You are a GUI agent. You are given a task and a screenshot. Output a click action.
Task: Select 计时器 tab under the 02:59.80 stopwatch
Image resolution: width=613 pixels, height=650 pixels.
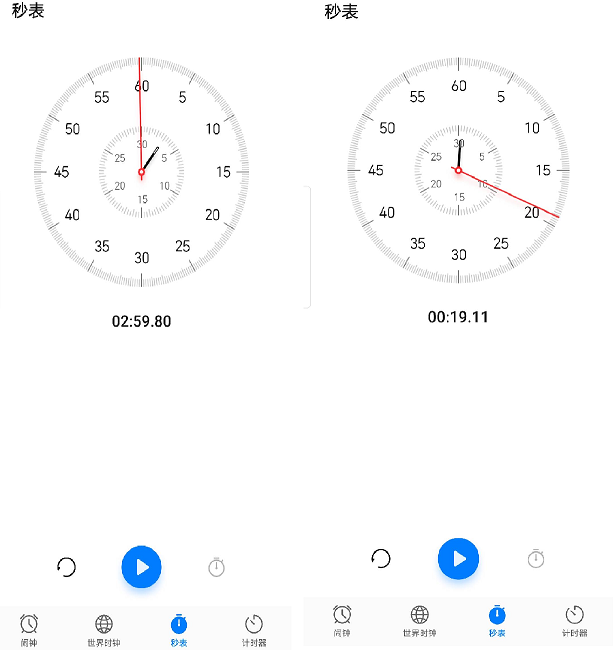(254, 630)
